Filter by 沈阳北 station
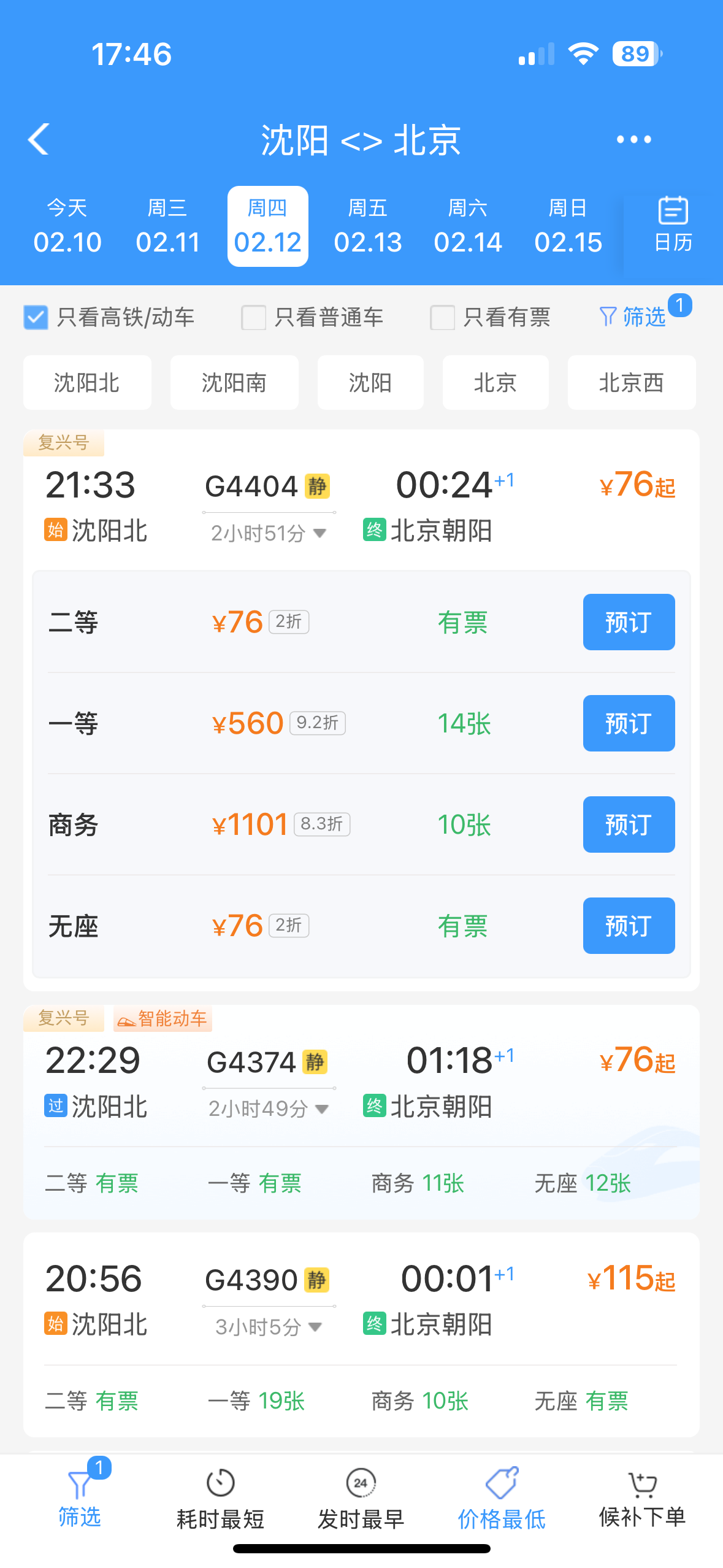This screenshot has width=723, height=1568. pyautogui.click(x=87, y=382)
